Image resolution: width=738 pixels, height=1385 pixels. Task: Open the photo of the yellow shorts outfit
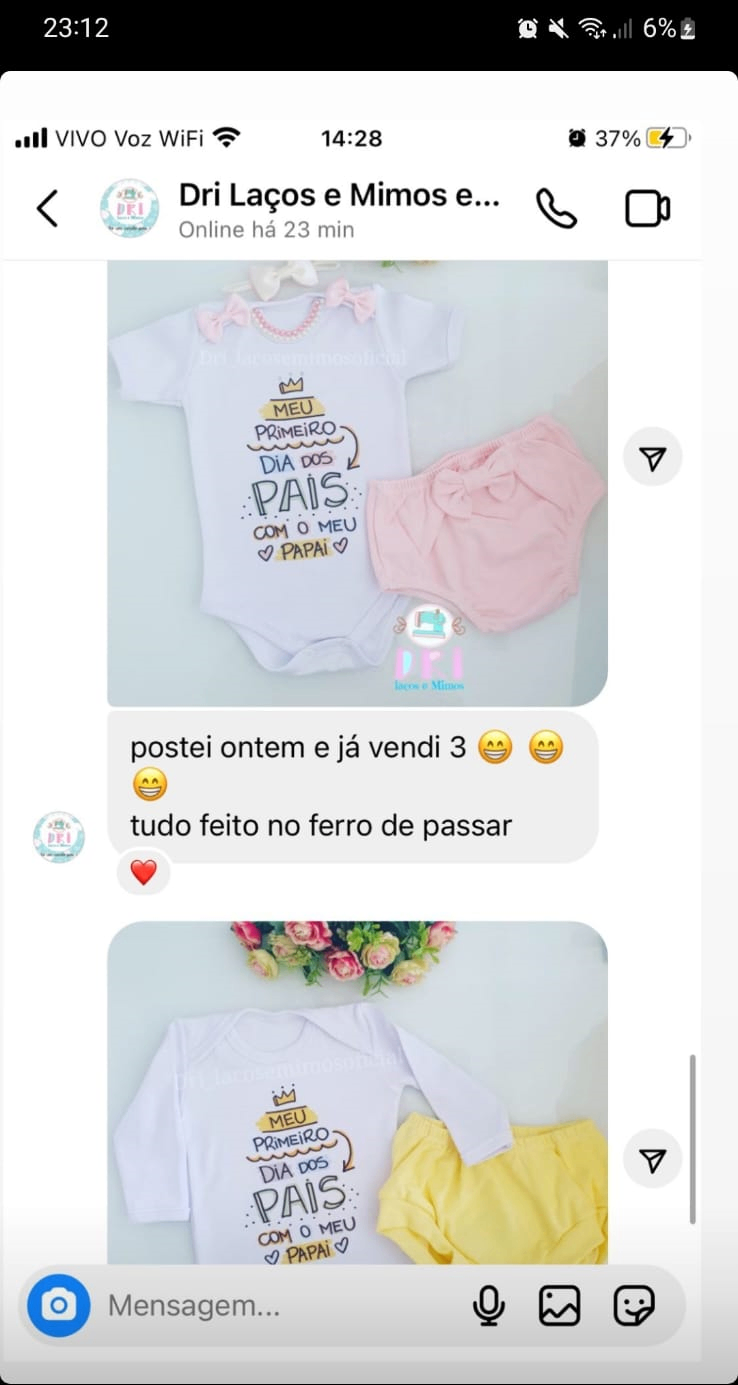357,1092
